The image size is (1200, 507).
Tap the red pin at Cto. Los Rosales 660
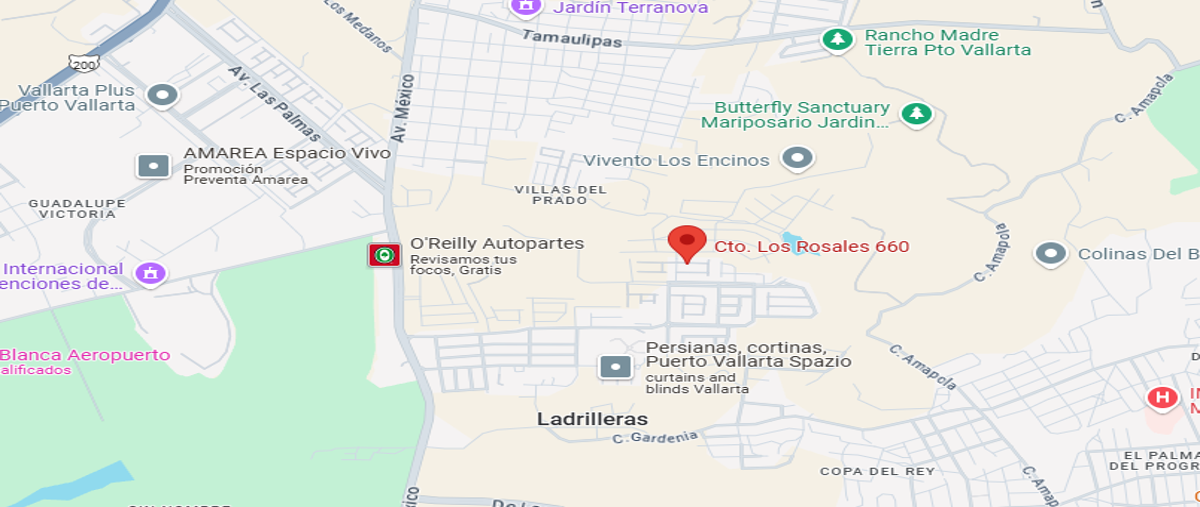(686, 243)
